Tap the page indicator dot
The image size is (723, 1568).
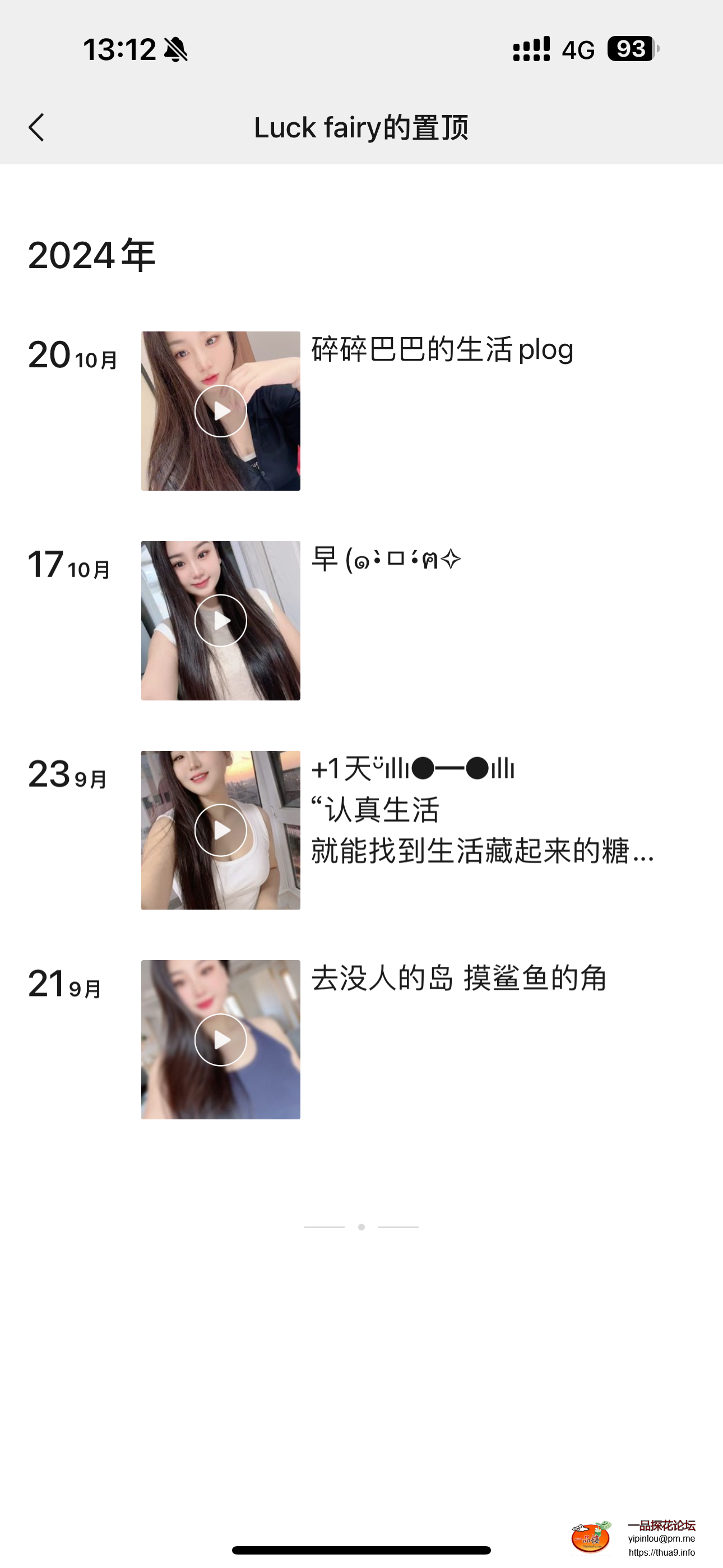pos(361,1226)
